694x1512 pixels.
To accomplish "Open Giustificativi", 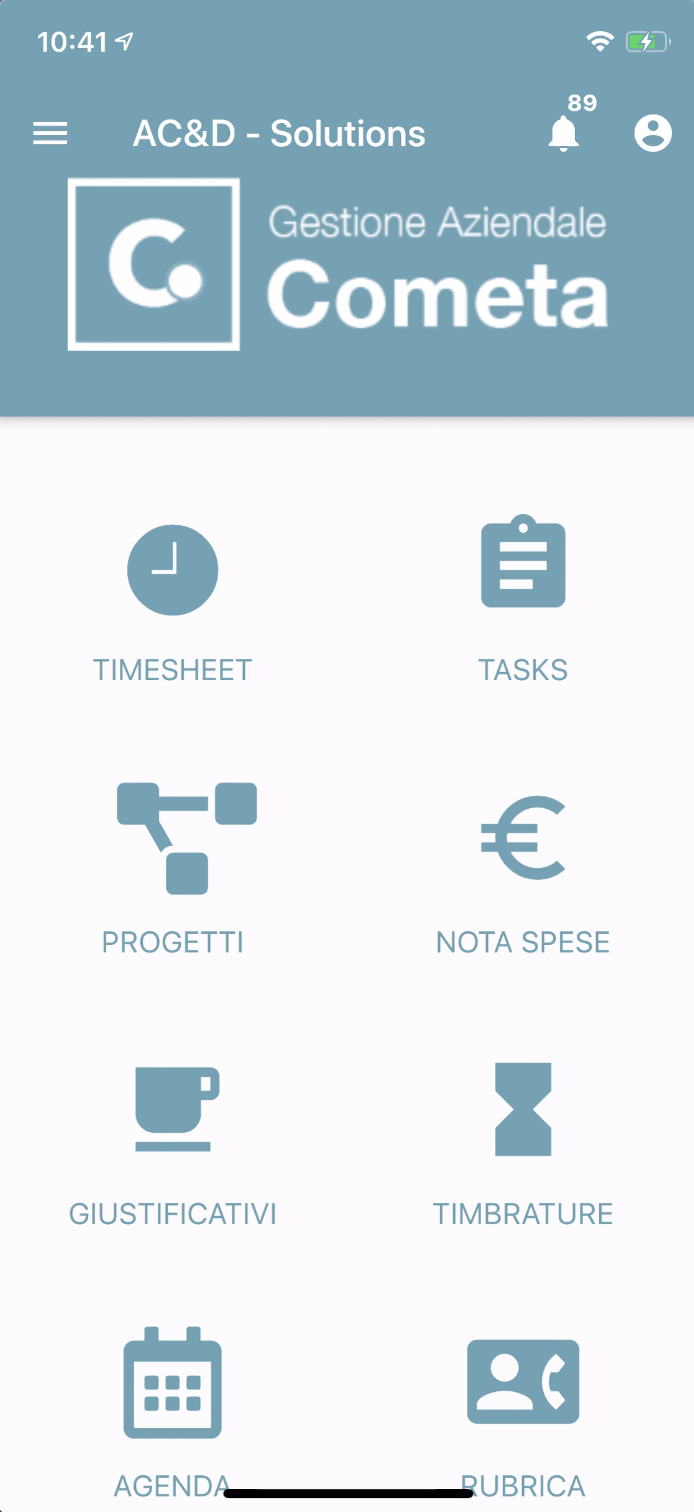I will pos(172,1142).
